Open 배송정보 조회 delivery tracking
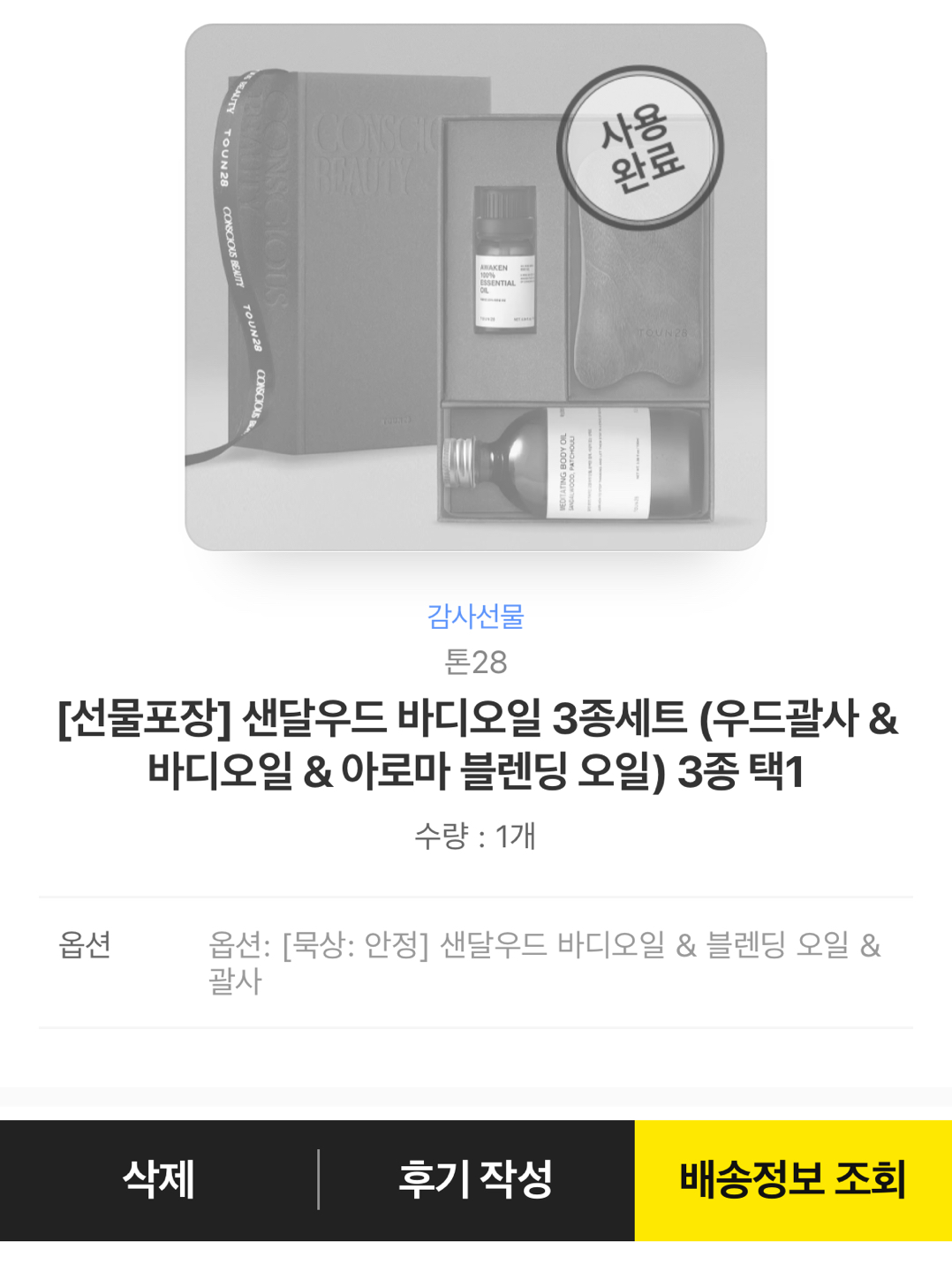Image resolution: width=952 pixels, height=1272 pixels. (792, 1179)
